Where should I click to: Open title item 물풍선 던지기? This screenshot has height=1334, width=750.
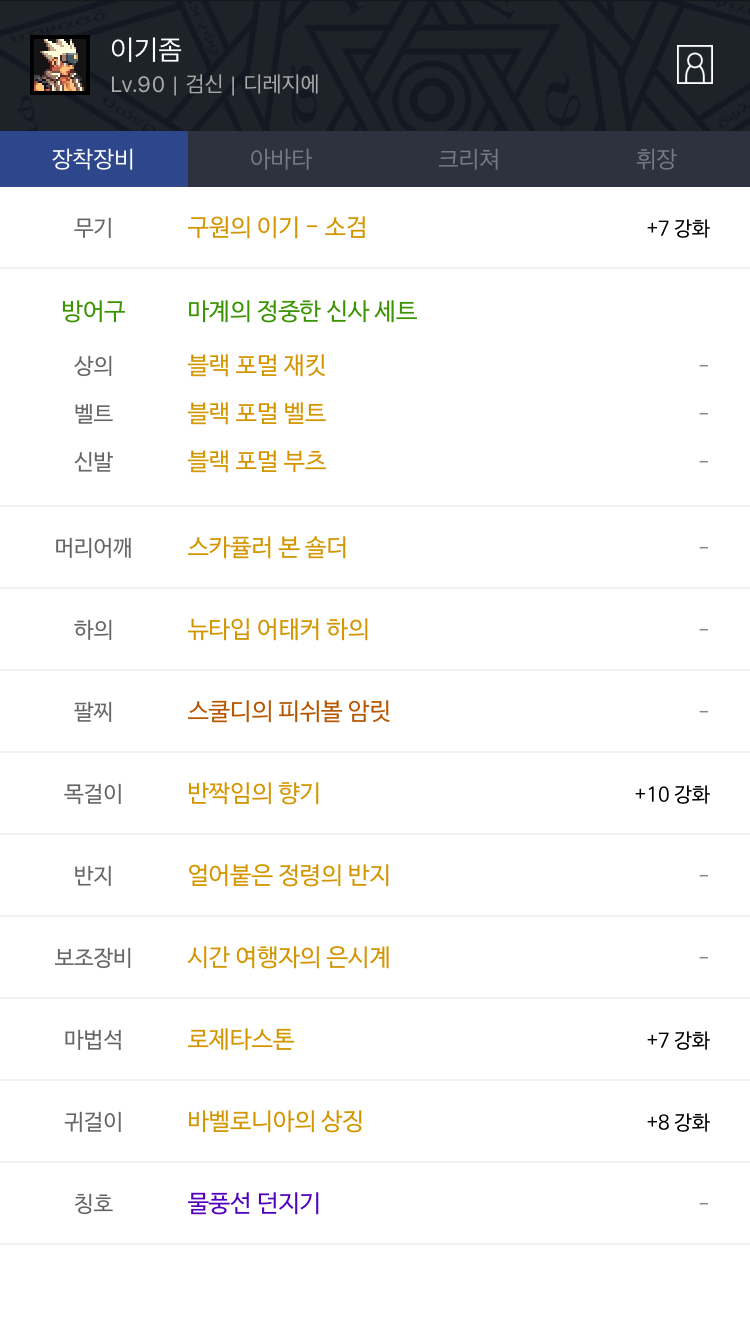click(x=254, y=1203)
